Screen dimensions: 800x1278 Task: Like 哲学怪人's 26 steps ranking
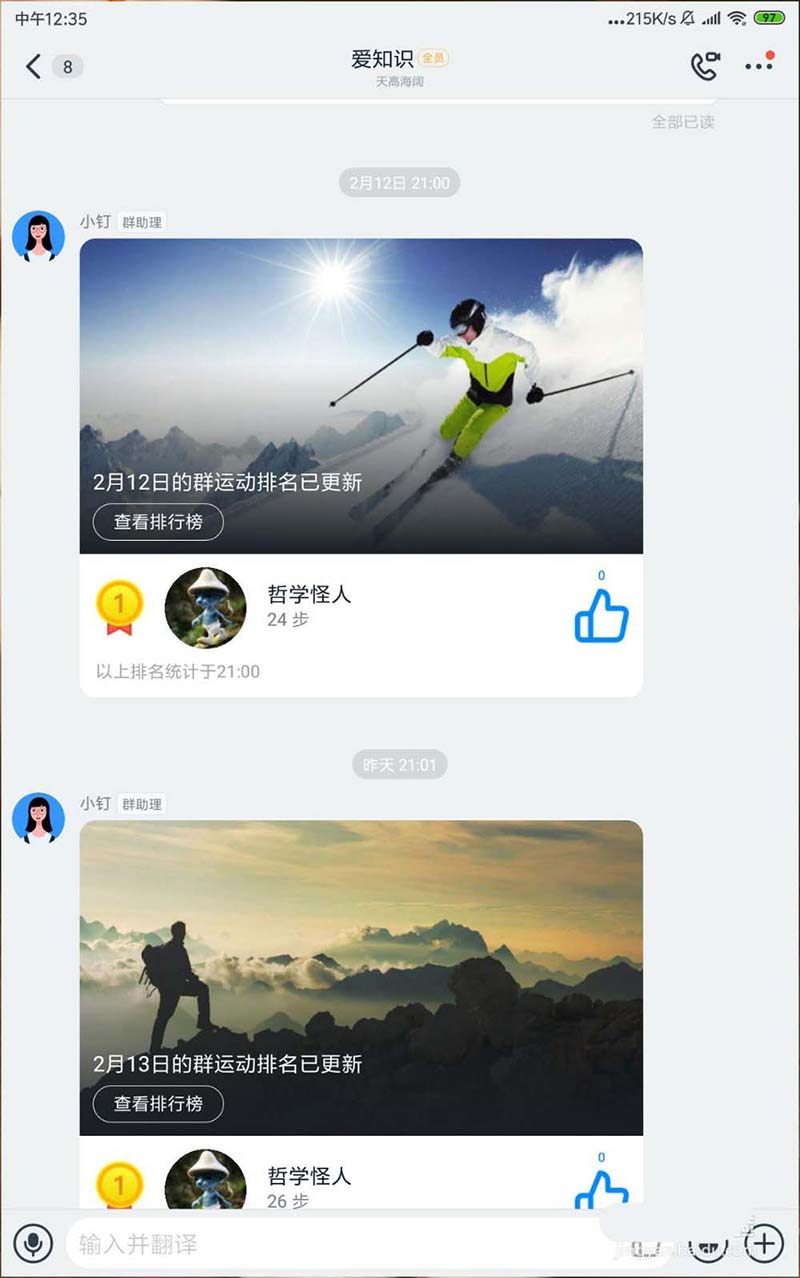pos(601,1190)
